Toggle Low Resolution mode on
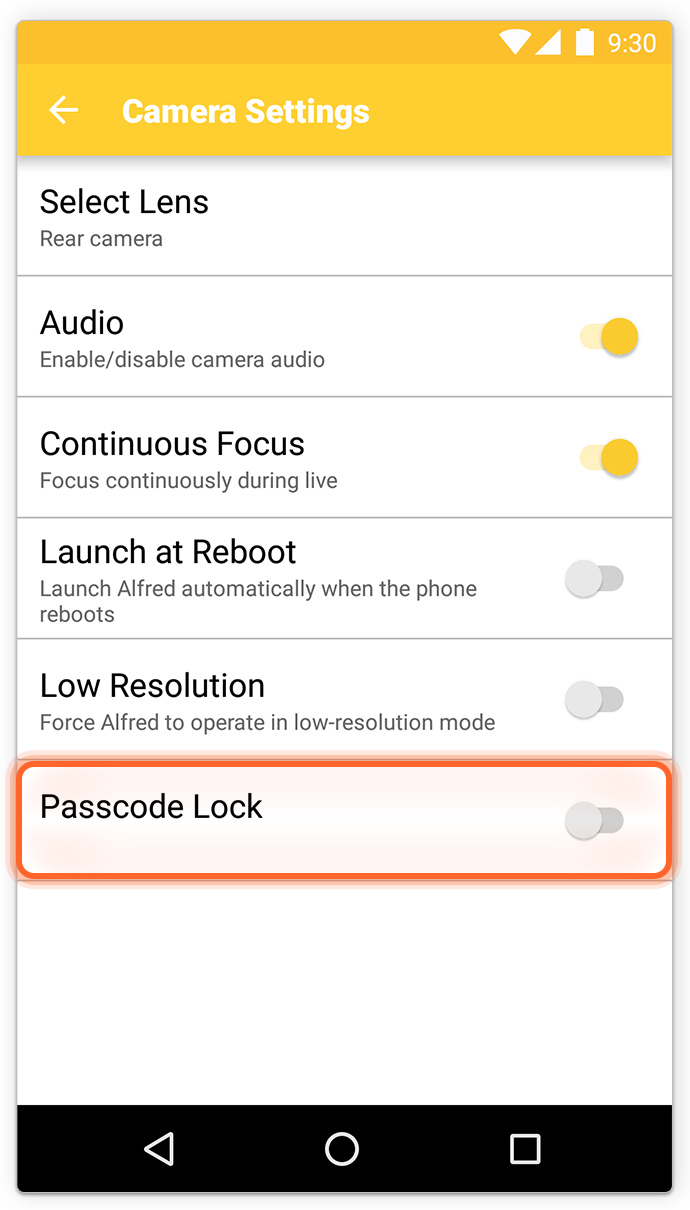Image resolution: width=690 pixels, height=1210 pixels. [x=595, y=700]
